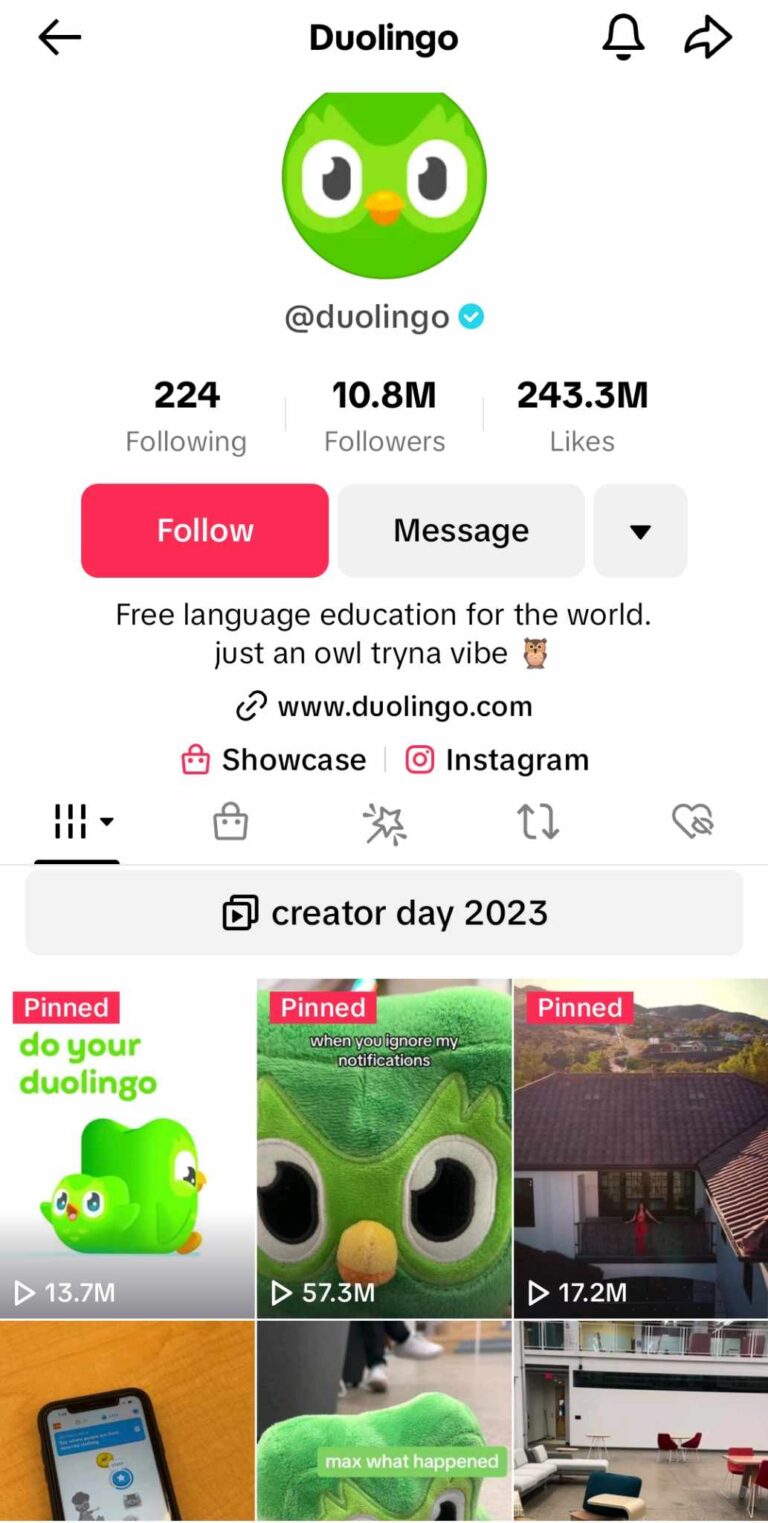Open the notification bell

tap(623, 37)
